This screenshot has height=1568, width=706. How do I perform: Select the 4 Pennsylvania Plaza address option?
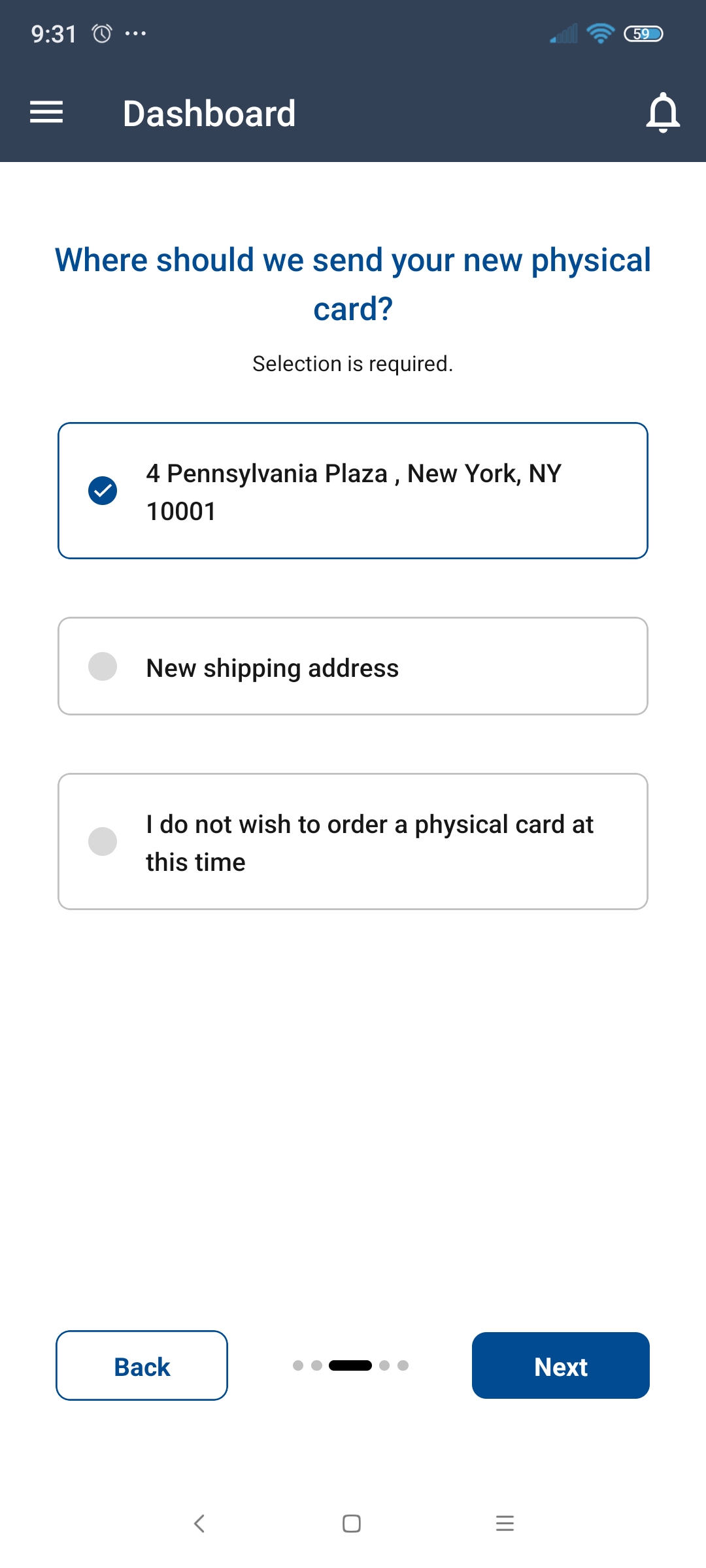click(353, 491)
